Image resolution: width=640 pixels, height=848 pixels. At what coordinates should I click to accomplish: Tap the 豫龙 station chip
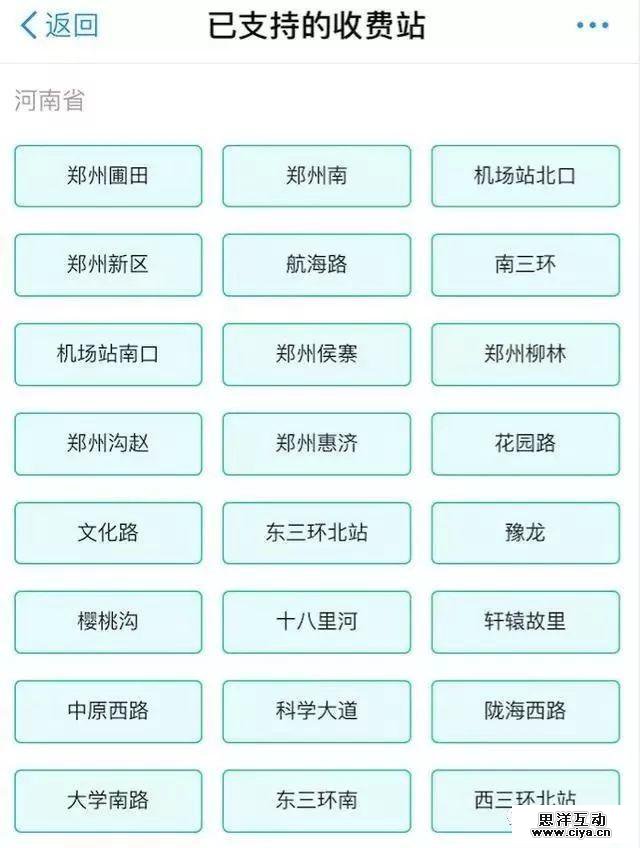[525, 532]
